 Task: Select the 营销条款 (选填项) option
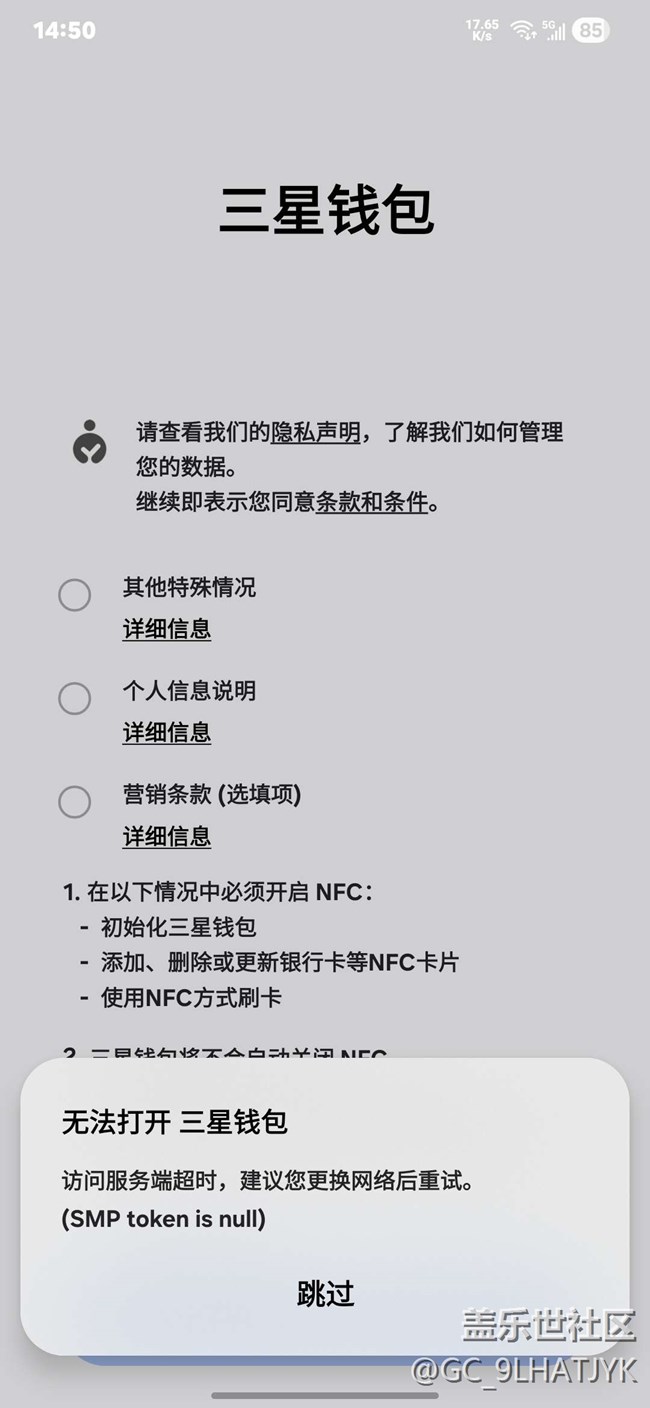[75, 801]
